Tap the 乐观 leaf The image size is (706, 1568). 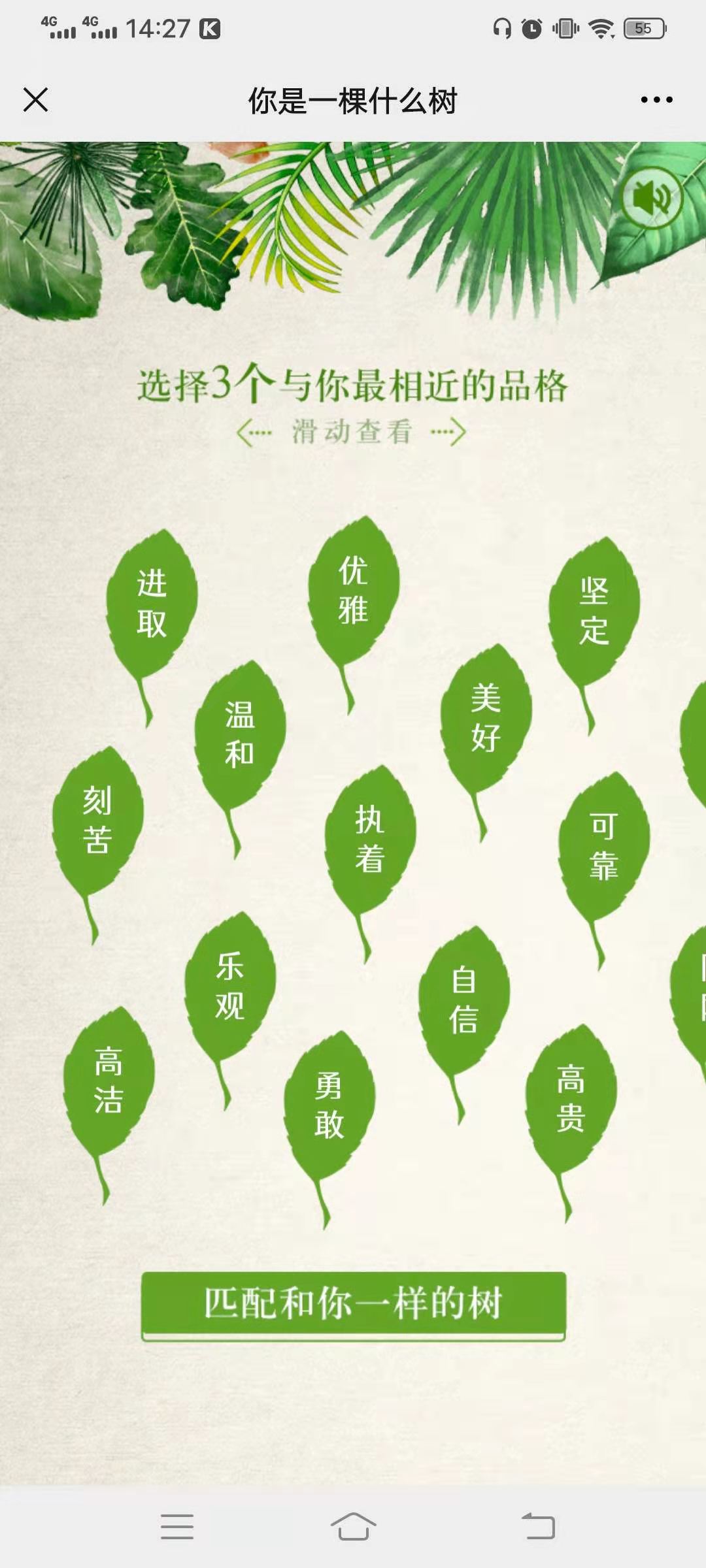230,985
